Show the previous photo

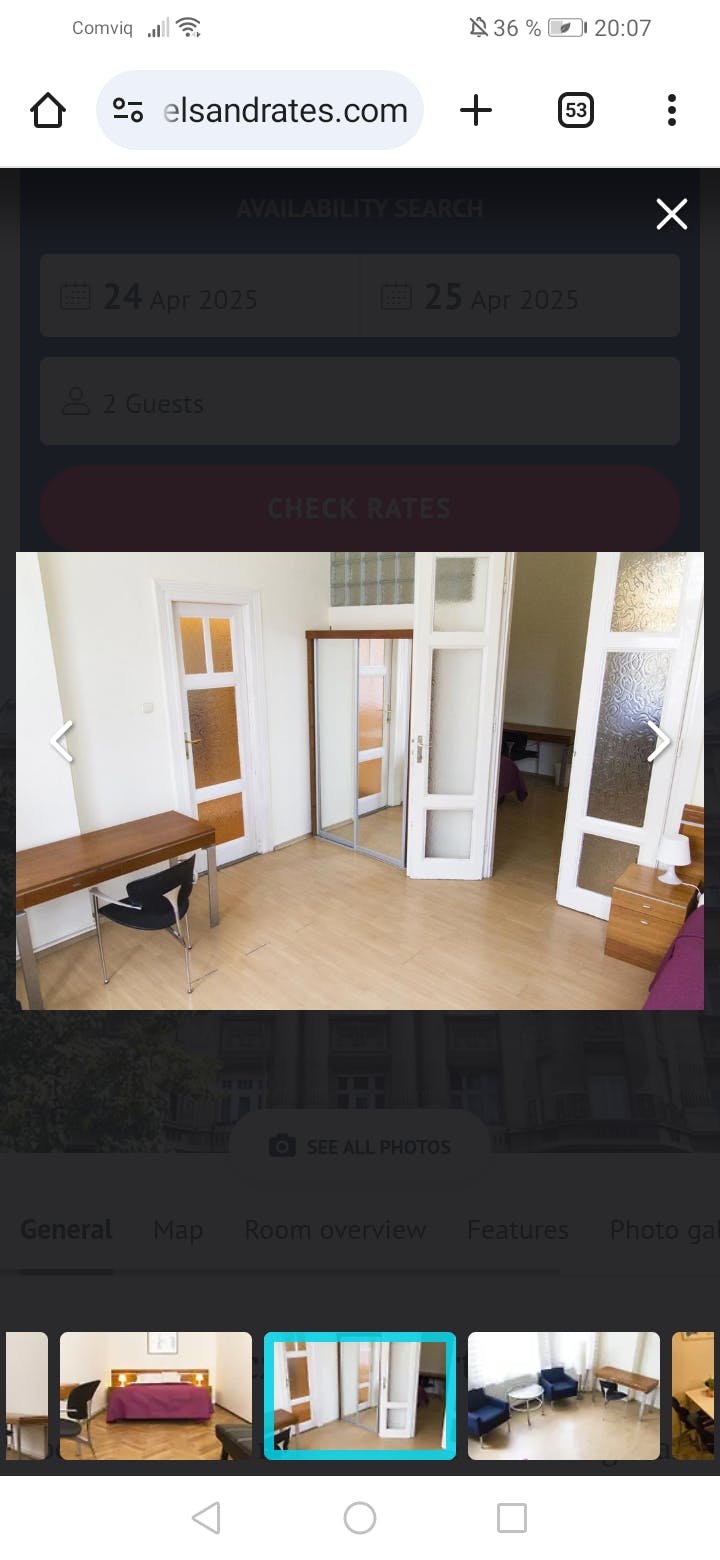[x=62, y=742]
